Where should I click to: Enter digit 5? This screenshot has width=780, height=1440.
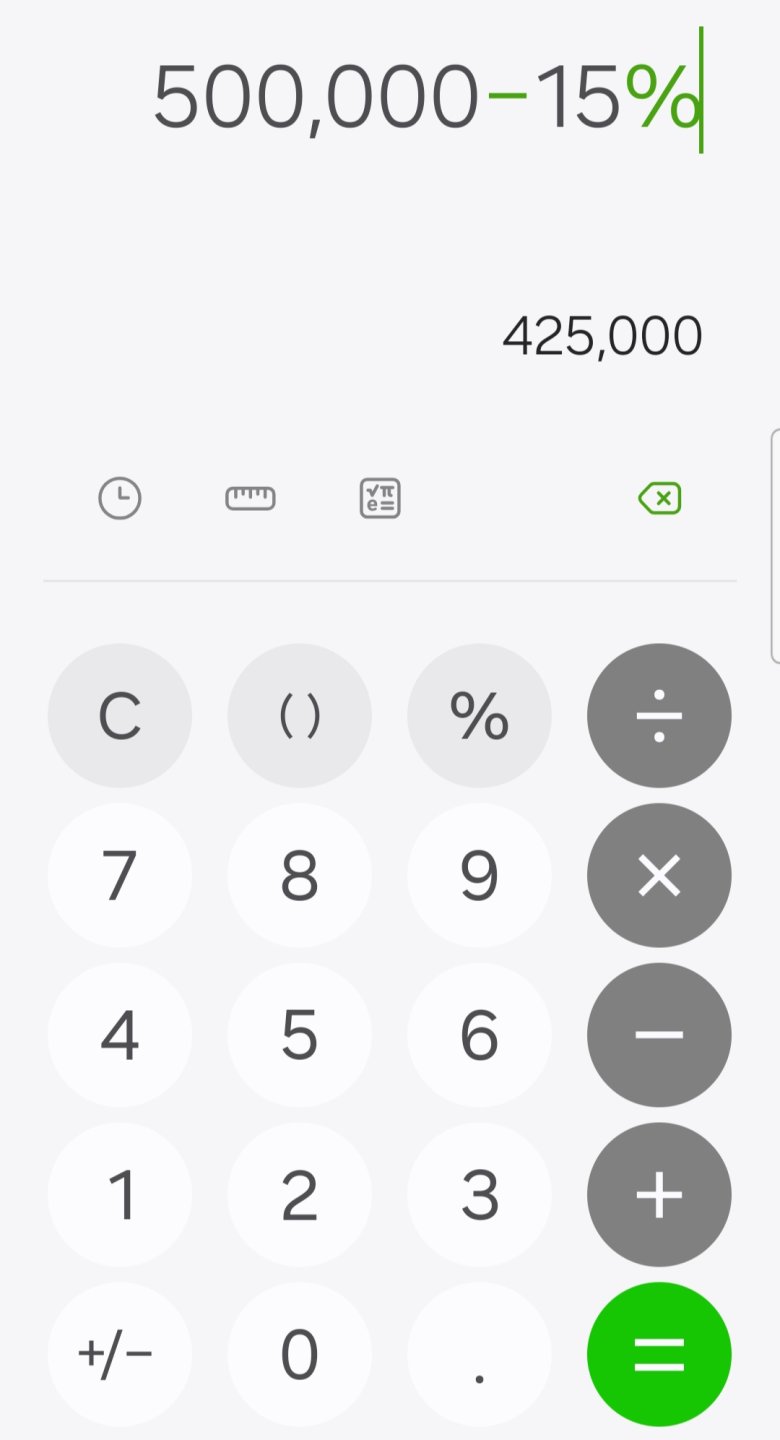pyautogui.click(x=300, y=1035)
